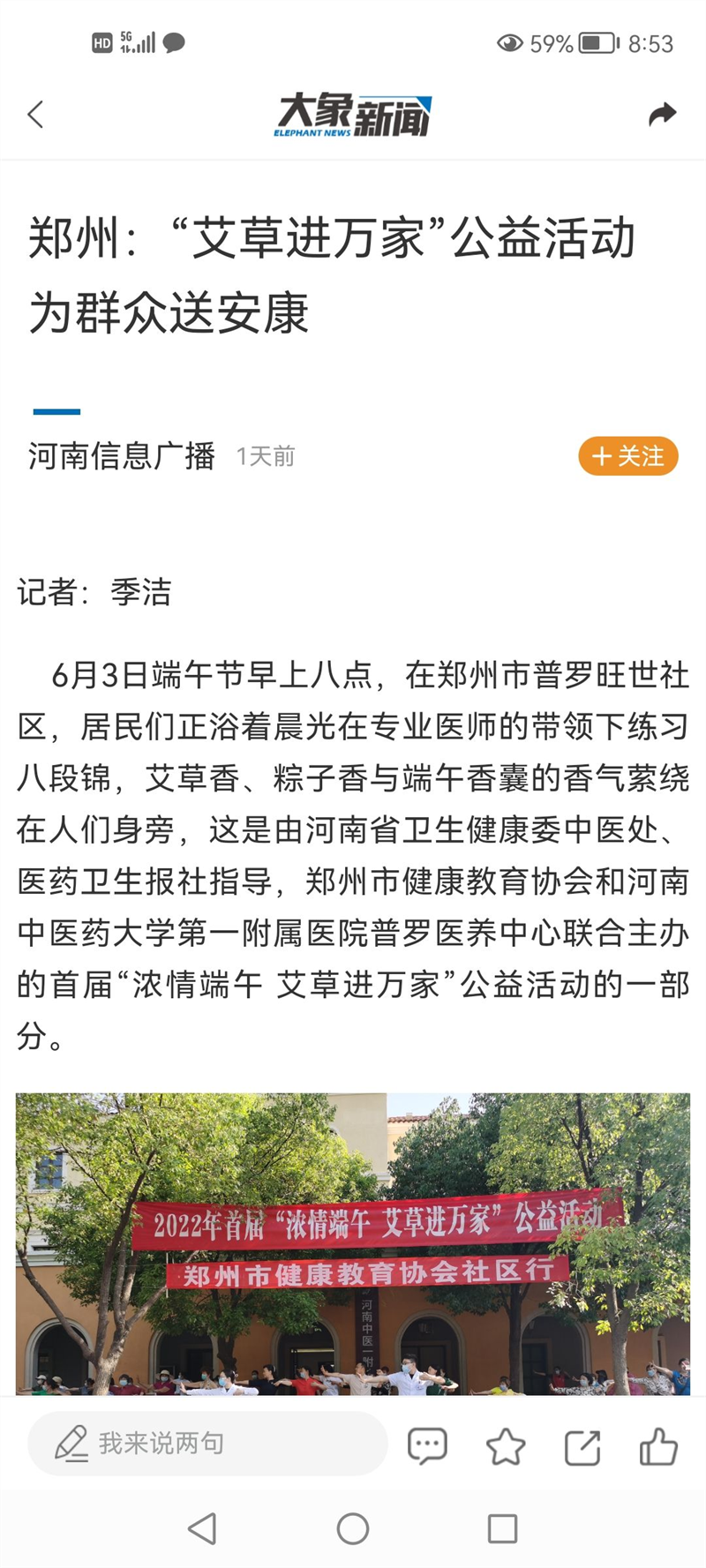Go back using the top-left arrow

[x=36, y=115]
